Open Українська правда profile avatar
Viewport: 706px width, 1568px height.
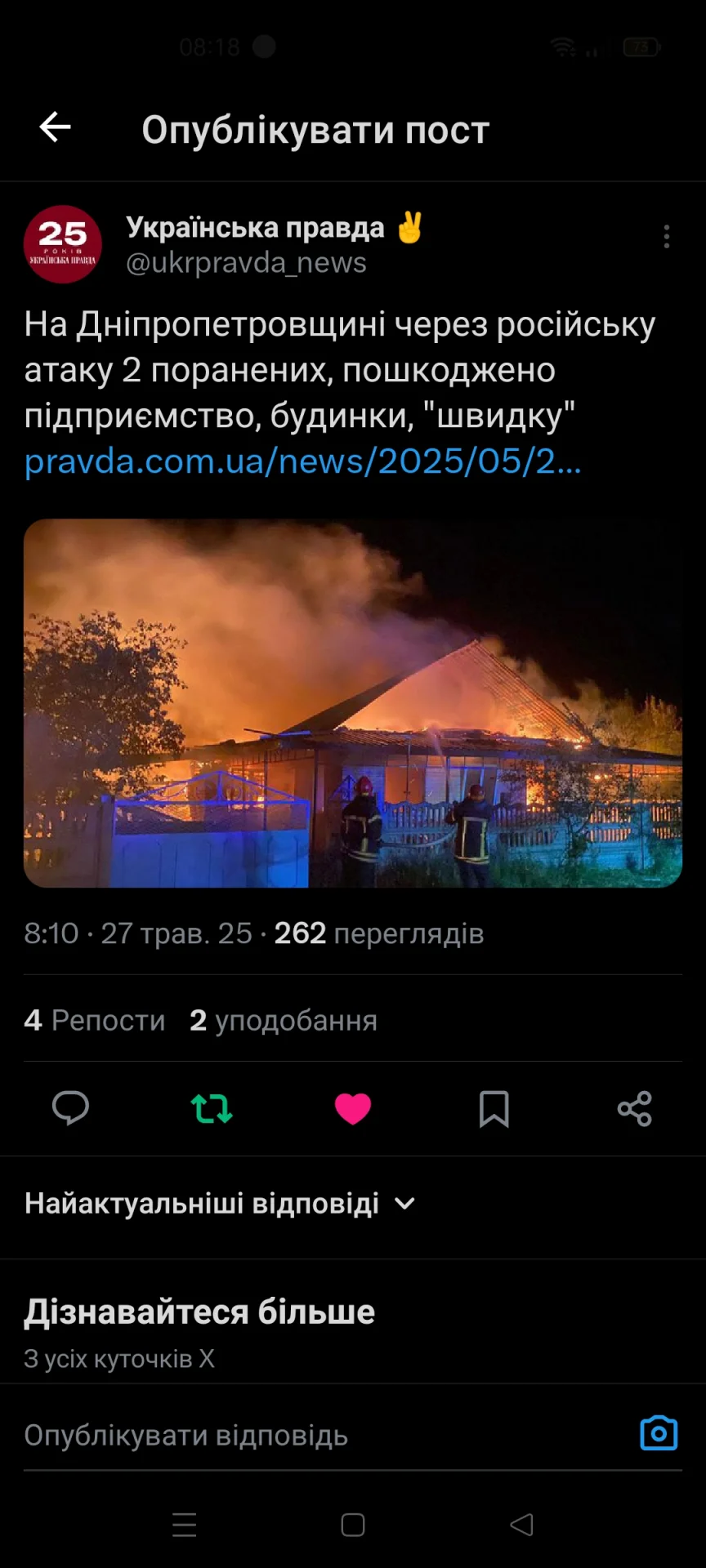(63, 244)
